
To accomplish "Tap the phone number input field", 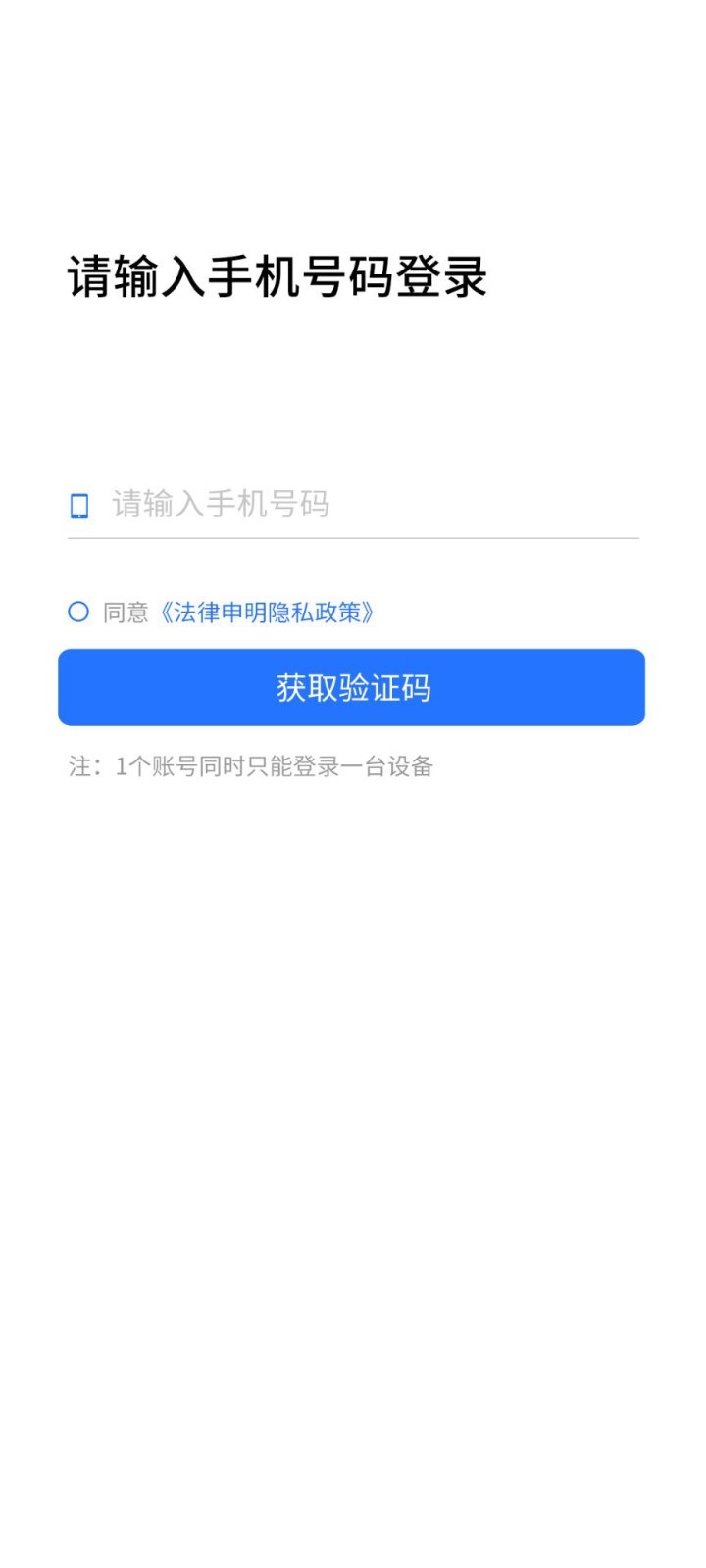I will pyautogui.click(x=373, y=505).
